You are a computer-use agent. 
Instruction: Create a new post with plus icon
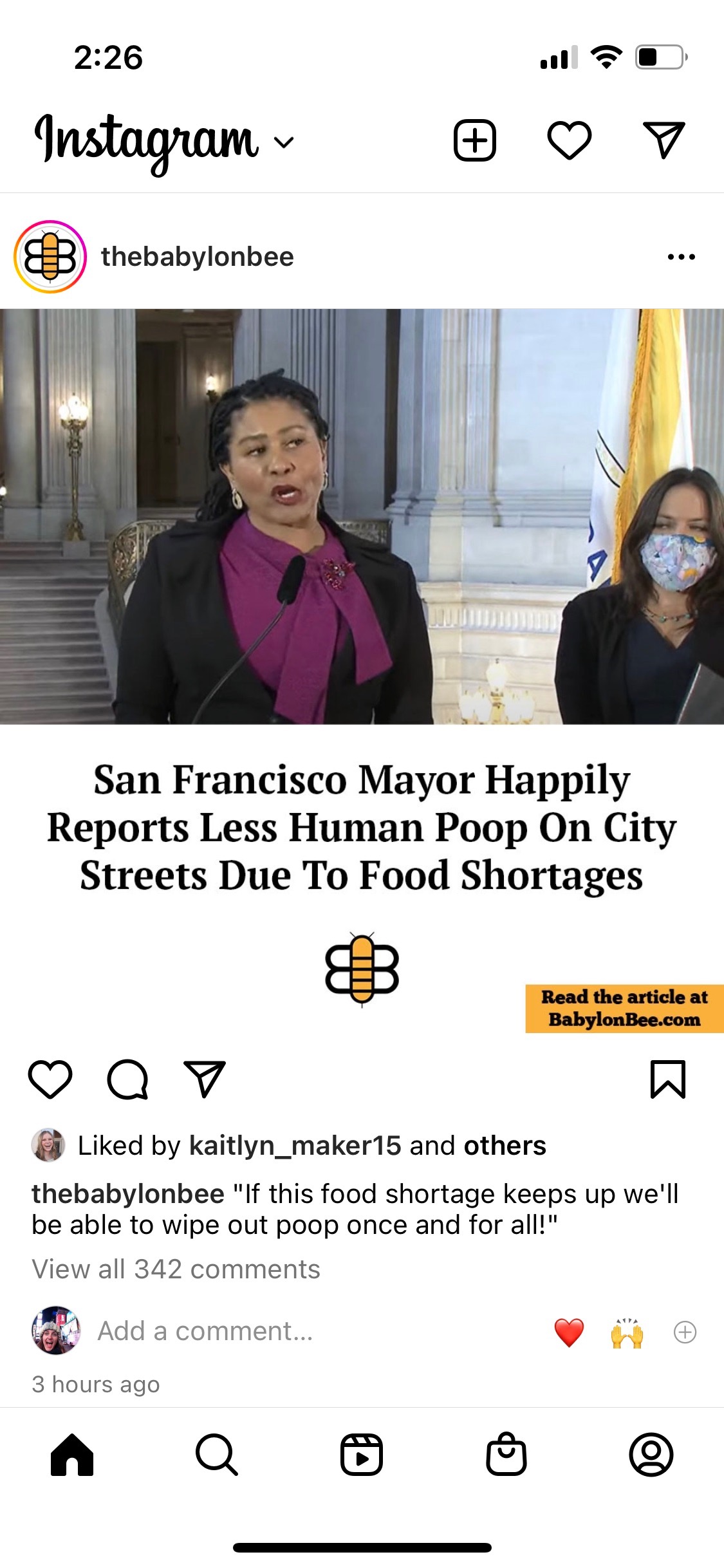click(475, 140)
